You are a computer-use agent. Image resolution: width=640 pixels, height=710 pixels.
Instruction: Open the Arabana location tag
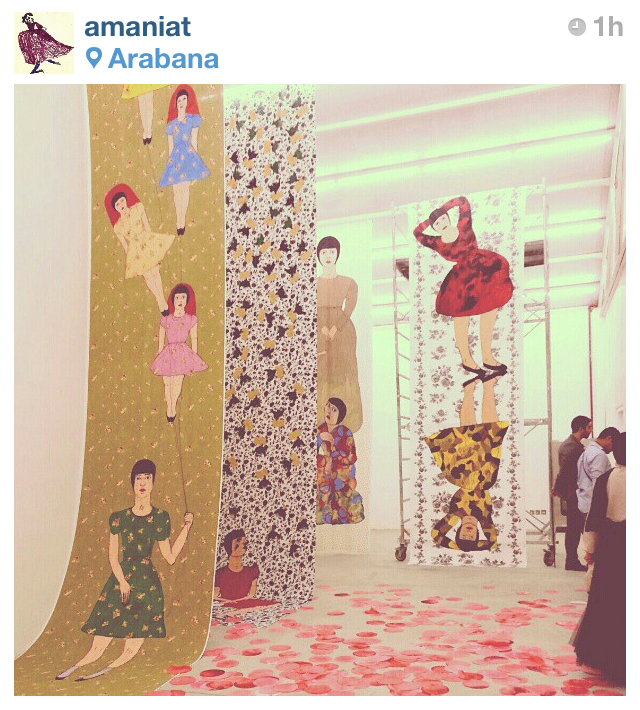point(162,59)
